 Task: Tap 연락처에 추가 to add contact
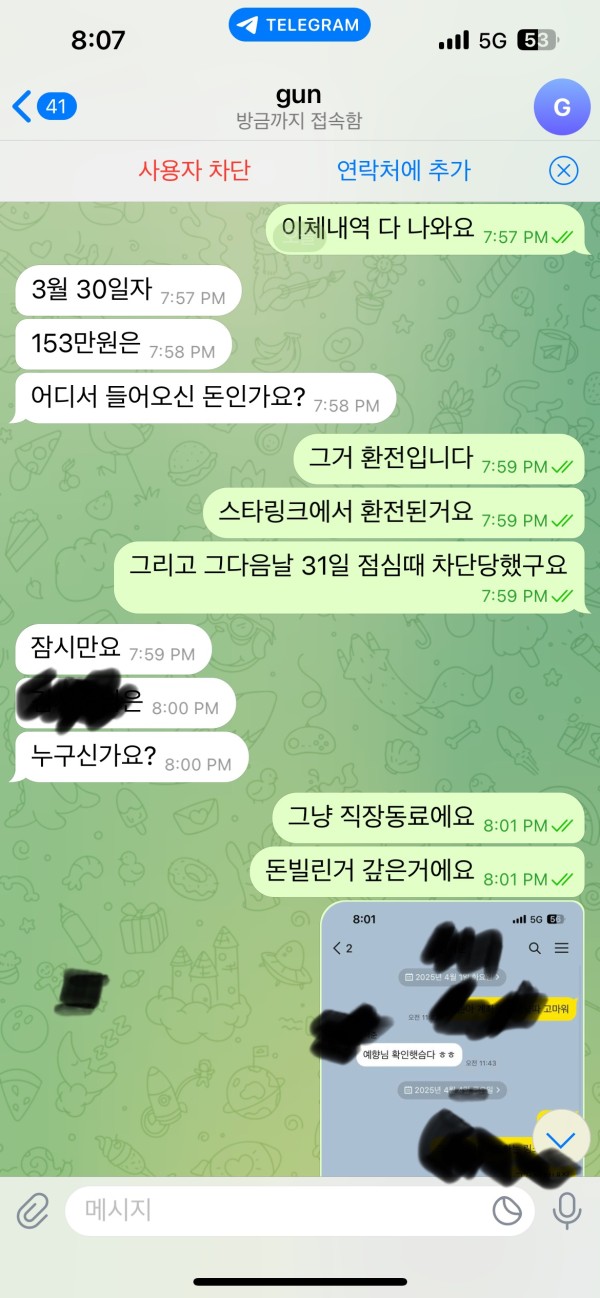pos(403,170)
